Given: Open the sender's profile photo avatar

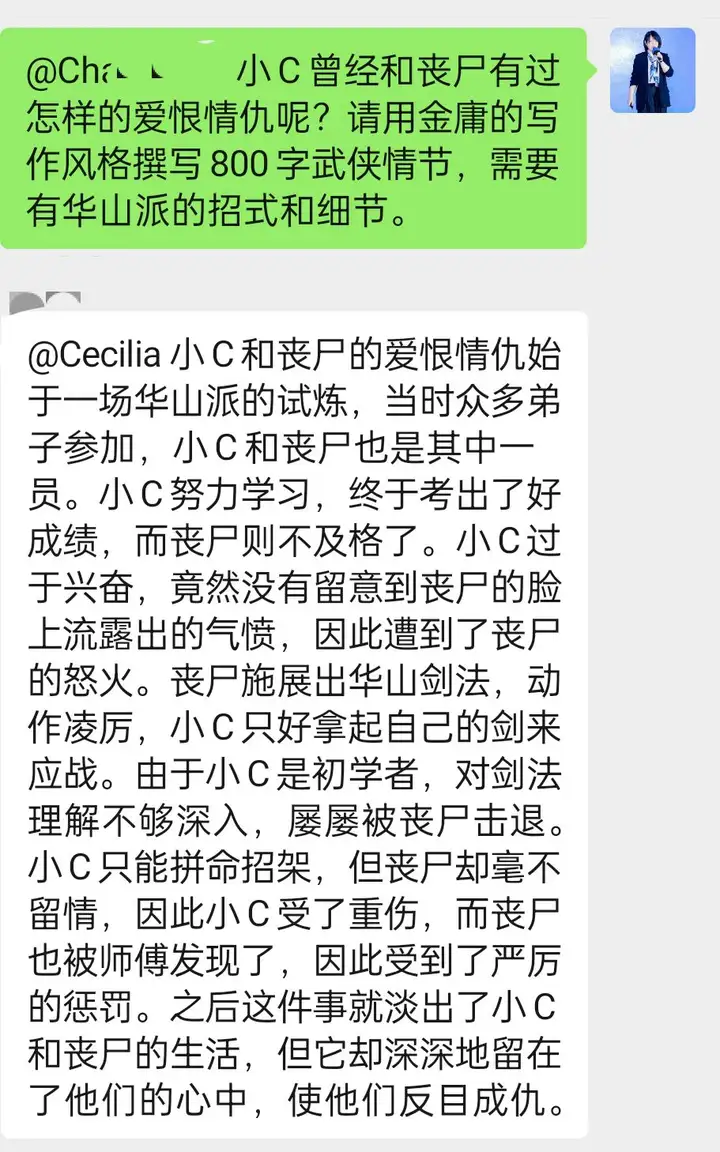Looking at the screenshot, I should tap(652, 71).
